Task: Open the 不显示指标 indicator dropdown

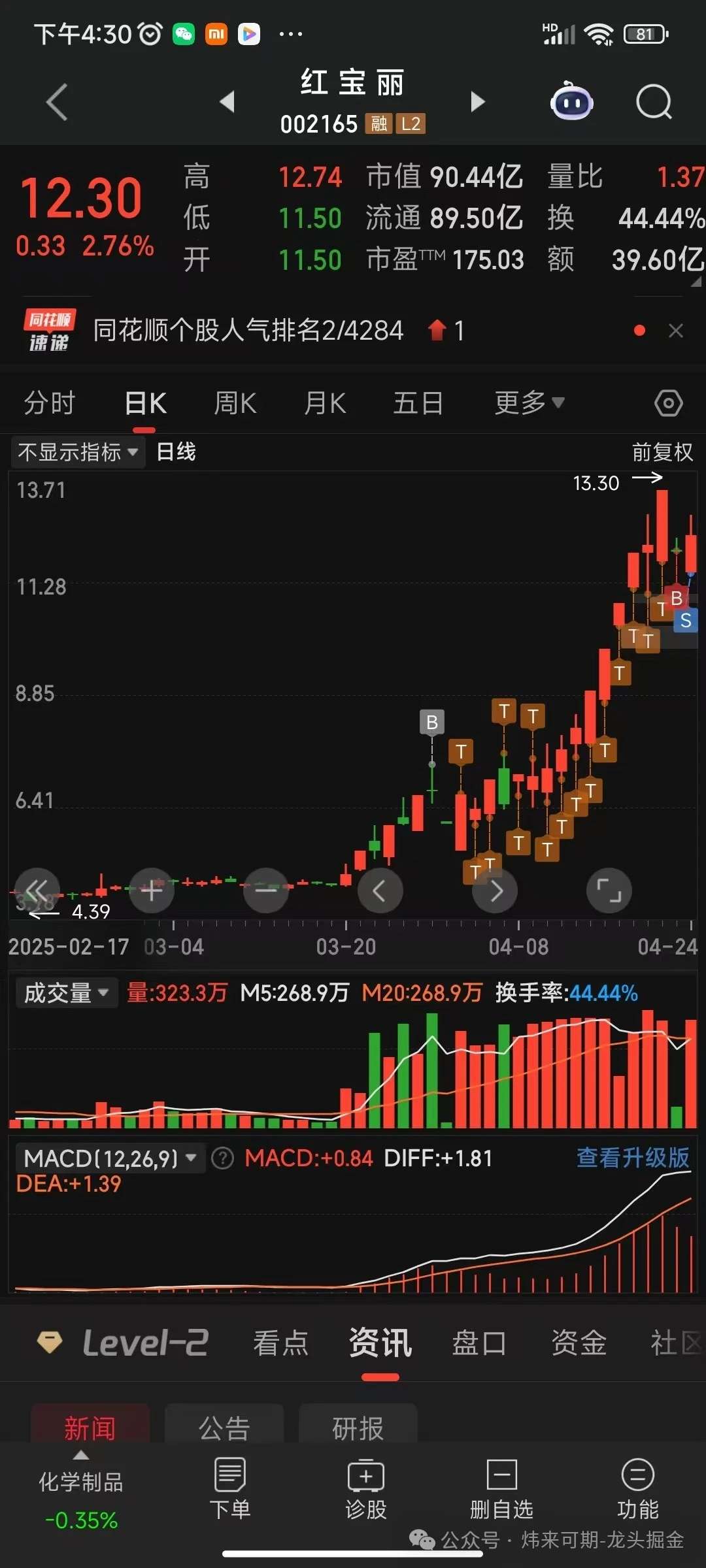Action: point(78,452)
